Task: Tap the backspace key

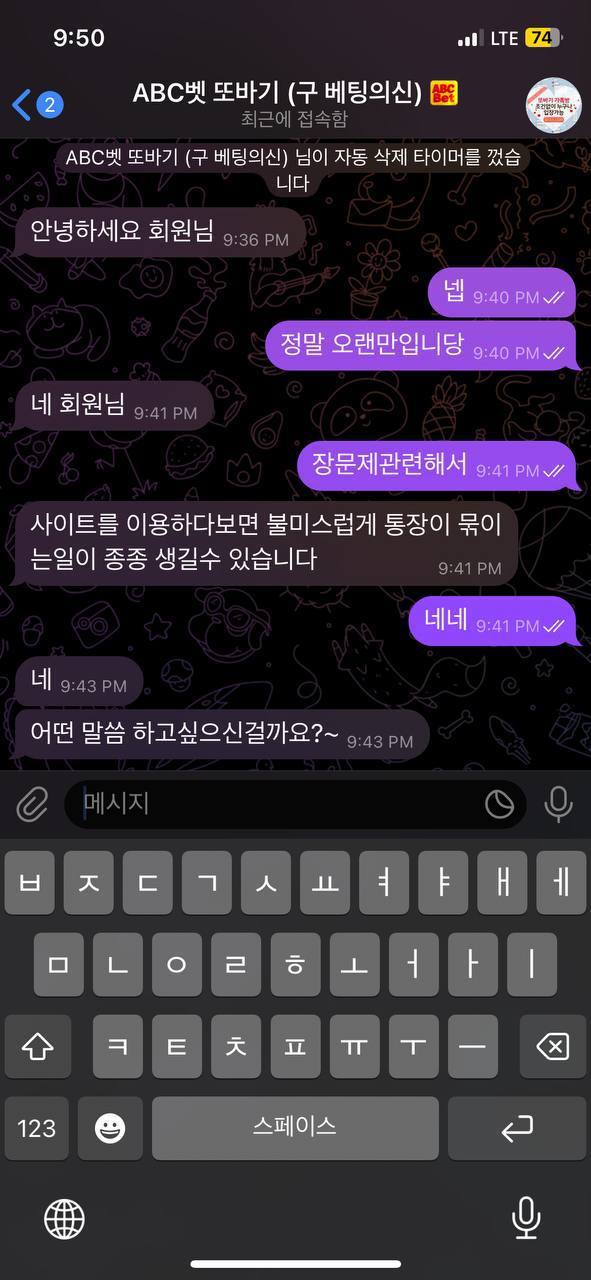Action: point(552,1047)
